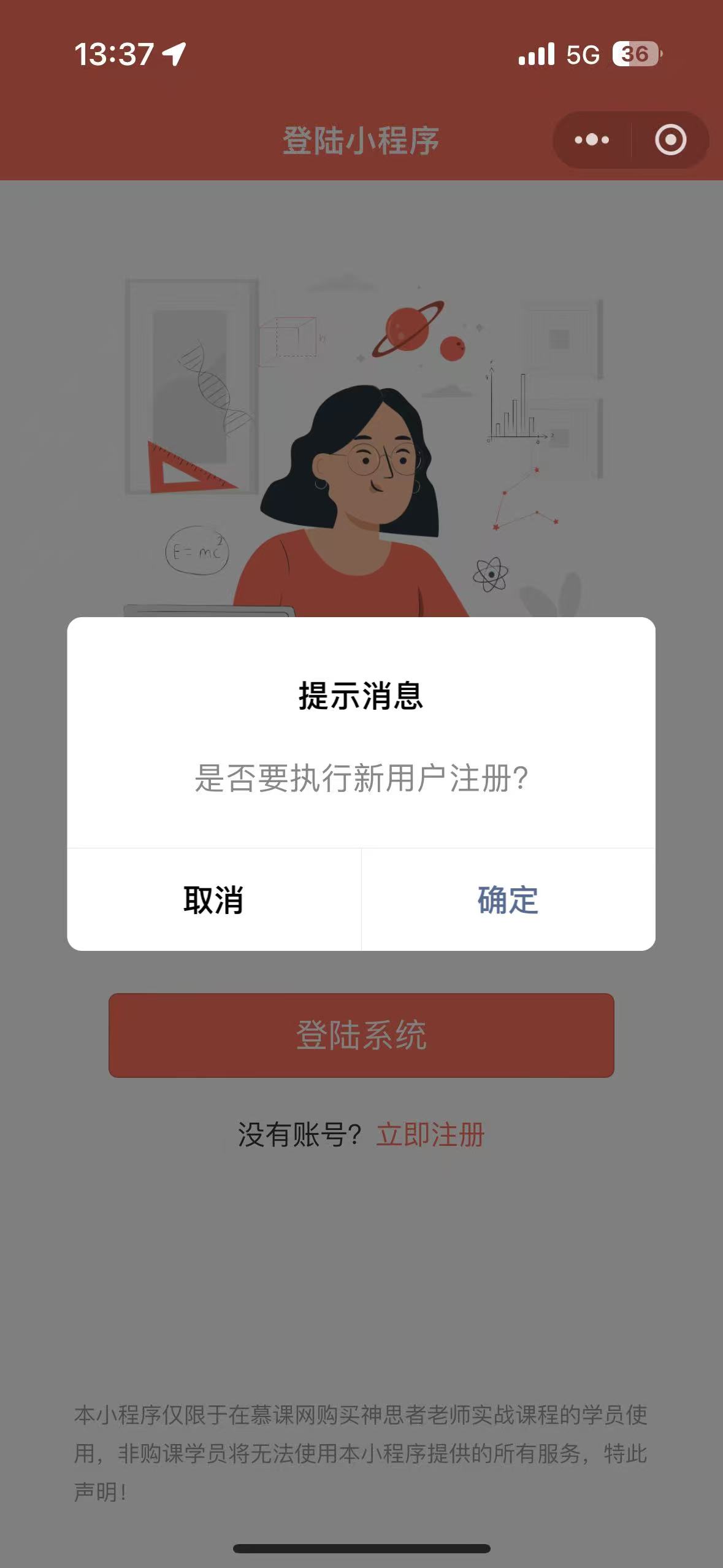
Task: Tap the 5G network indicator
Action: pos(583,55)
